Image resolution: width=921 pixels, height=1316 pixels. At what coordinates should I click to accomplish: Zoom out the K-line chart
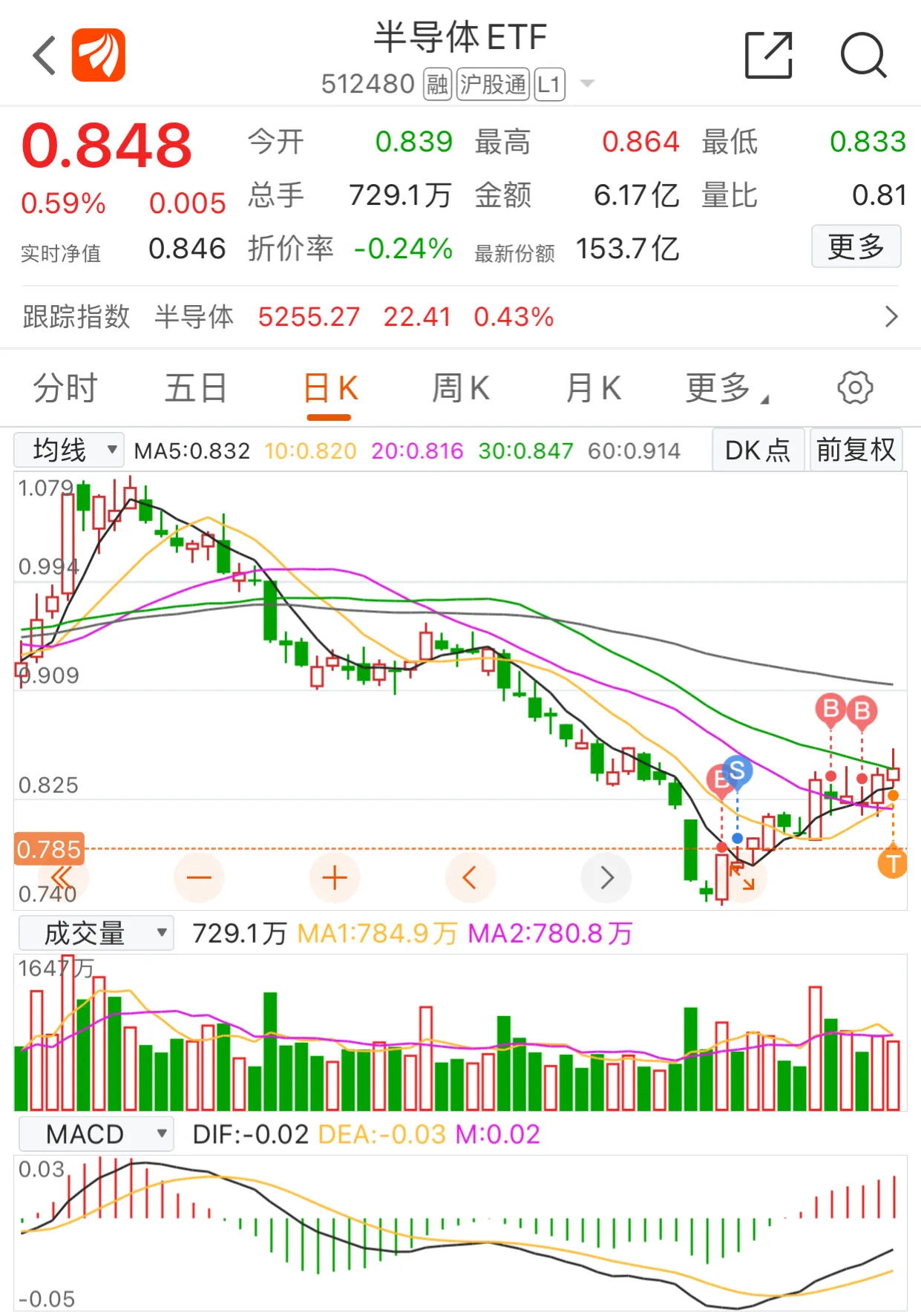pos(199,878)
